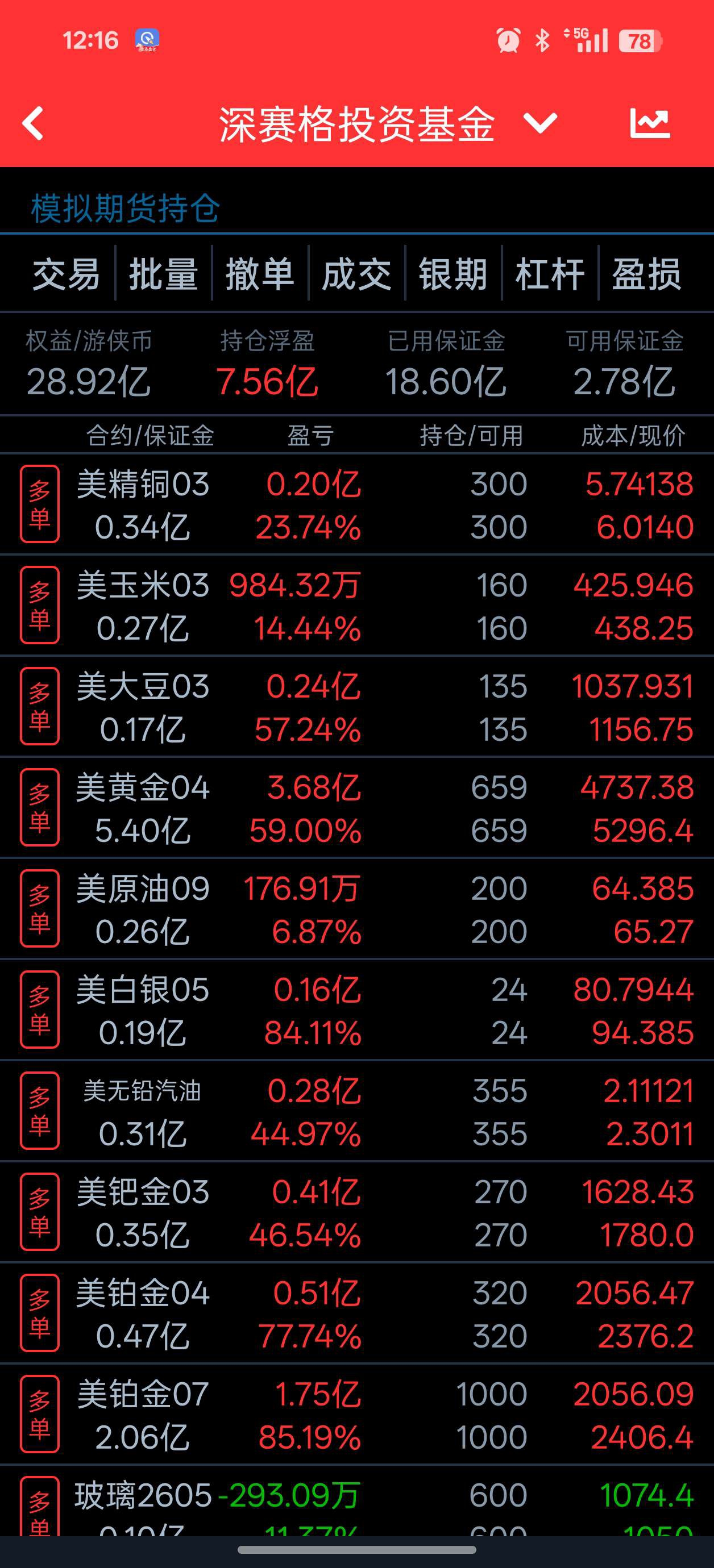The image size is (714, 1568).
Task: Open the chart icon in the header
Action: click(649, 124)
